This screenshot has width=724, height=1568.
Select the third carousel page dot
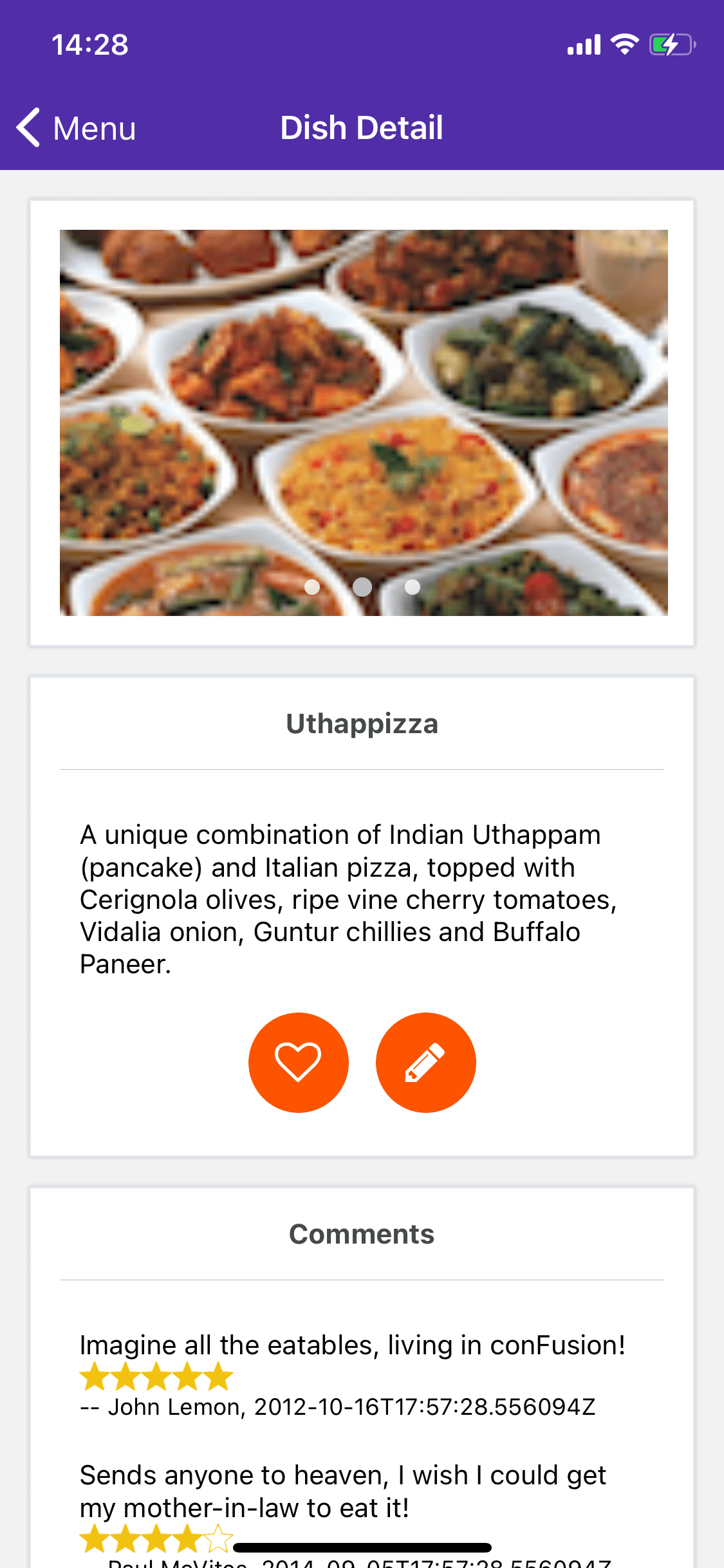coord(411,586)
